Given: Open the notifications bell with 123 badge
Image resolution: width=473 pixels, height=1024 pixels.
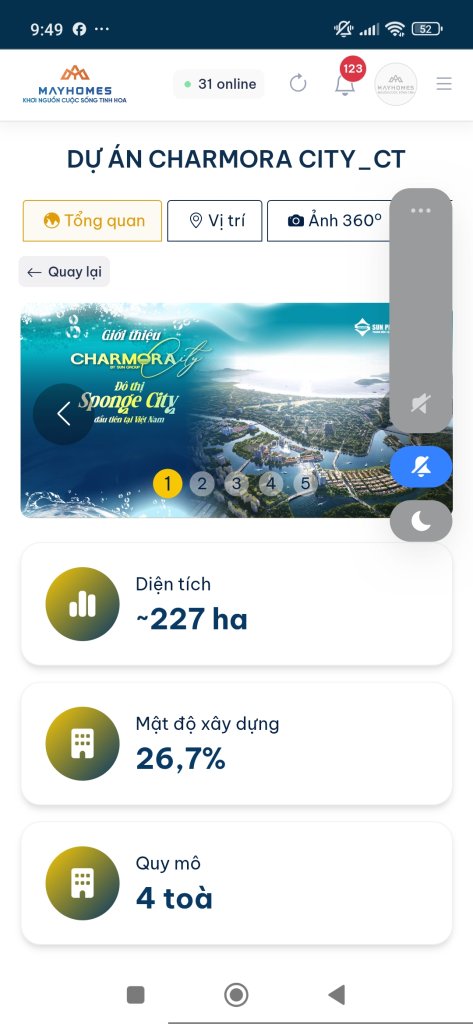Looking at the screenshot, I should [345, 83].
